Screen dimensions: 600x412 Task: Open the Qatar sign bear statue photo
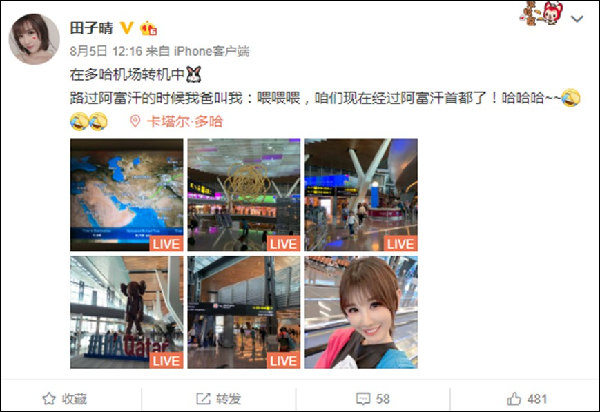pyautogui.click(x=126, y=311)
